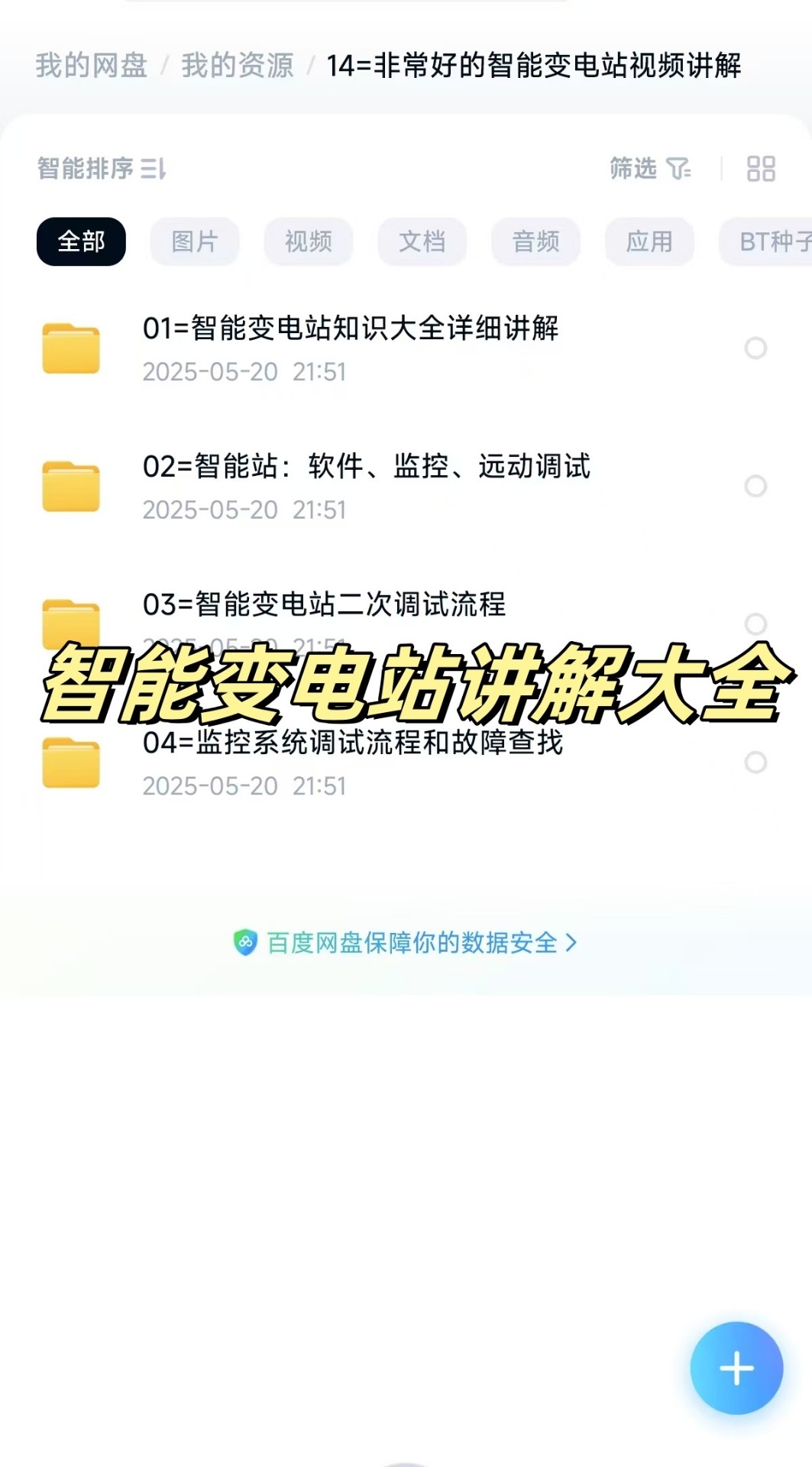Go to 我的资源 in breadcrumb
The height and width of the screenshot is (1467, 812).
[238, 66]
